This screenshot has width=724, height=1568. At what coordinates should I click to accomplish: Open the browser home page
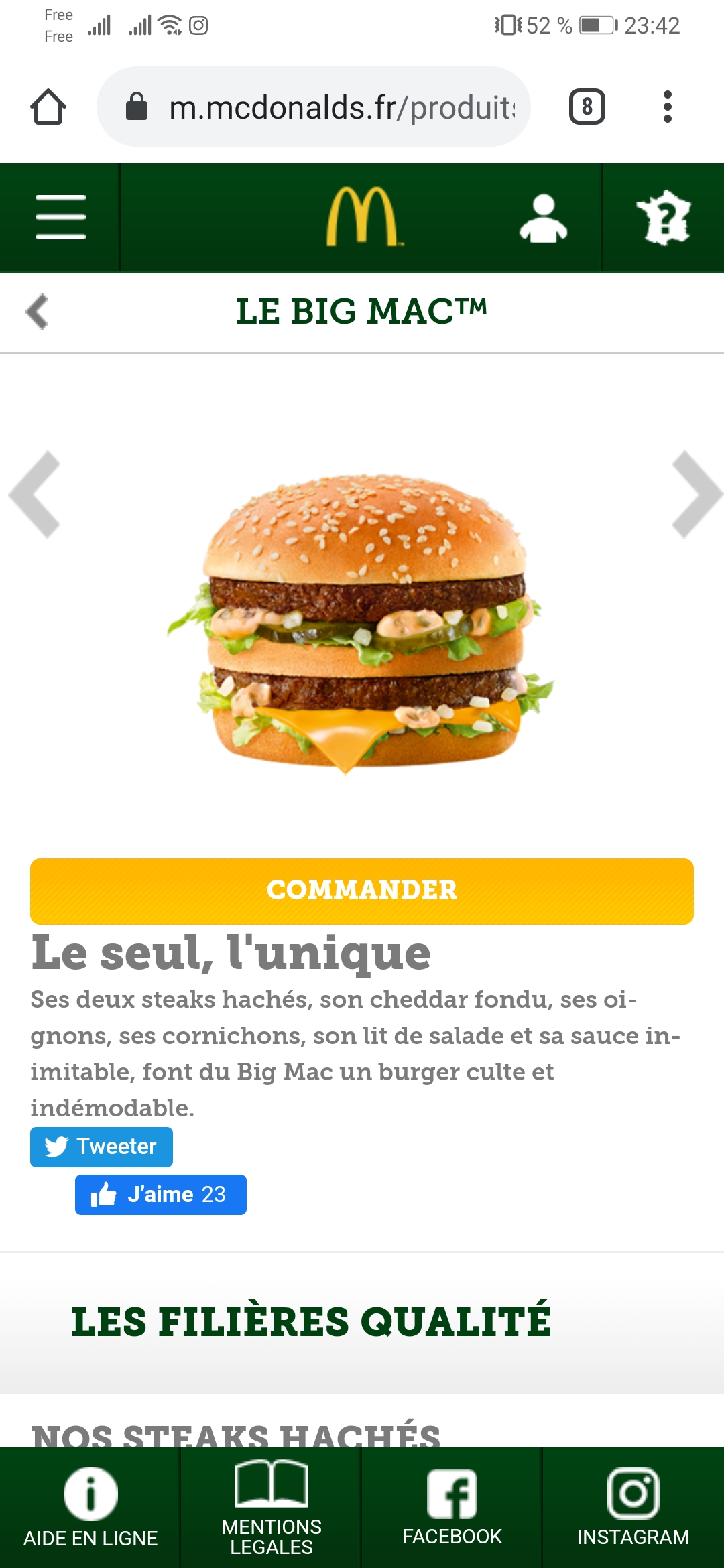click(x=48, y=107)
